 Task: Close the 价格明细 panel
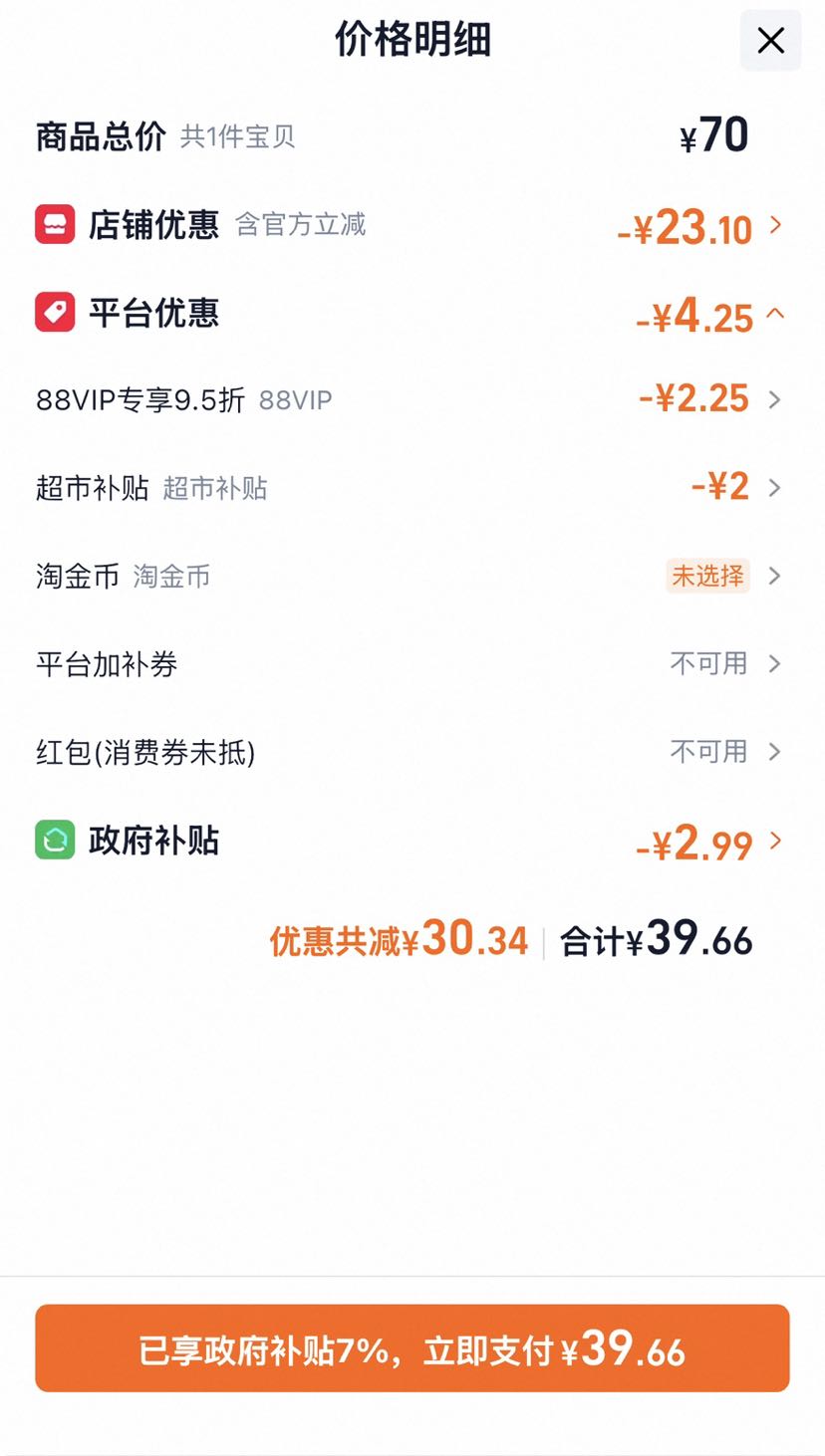(770, 41)
